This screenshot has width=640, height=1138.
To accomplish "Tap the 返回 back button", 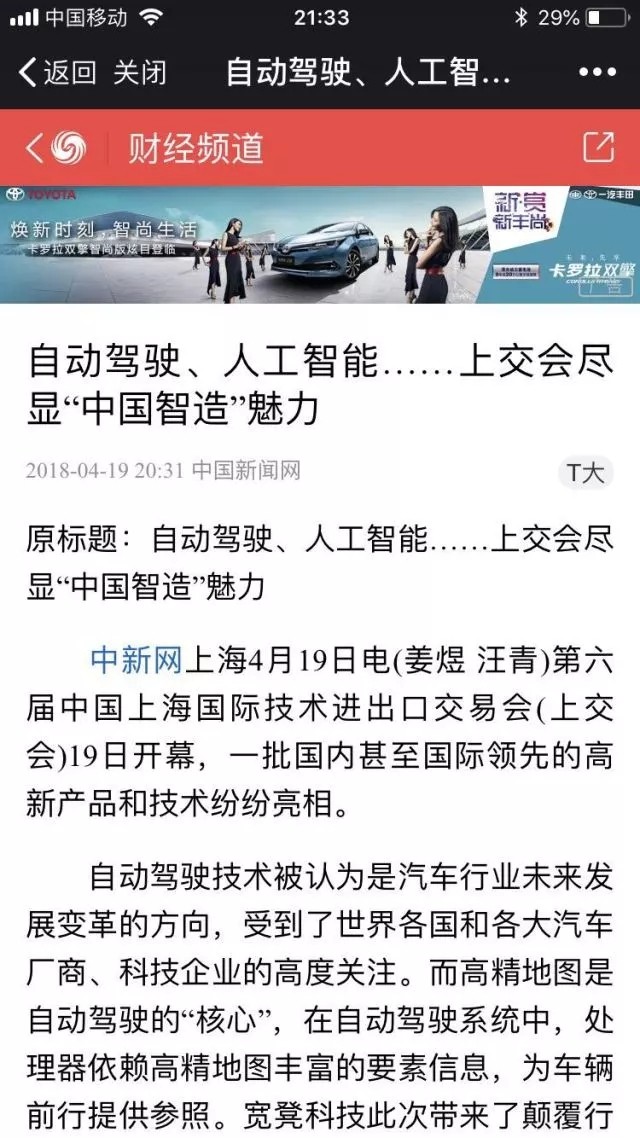I will pos(57,72).
